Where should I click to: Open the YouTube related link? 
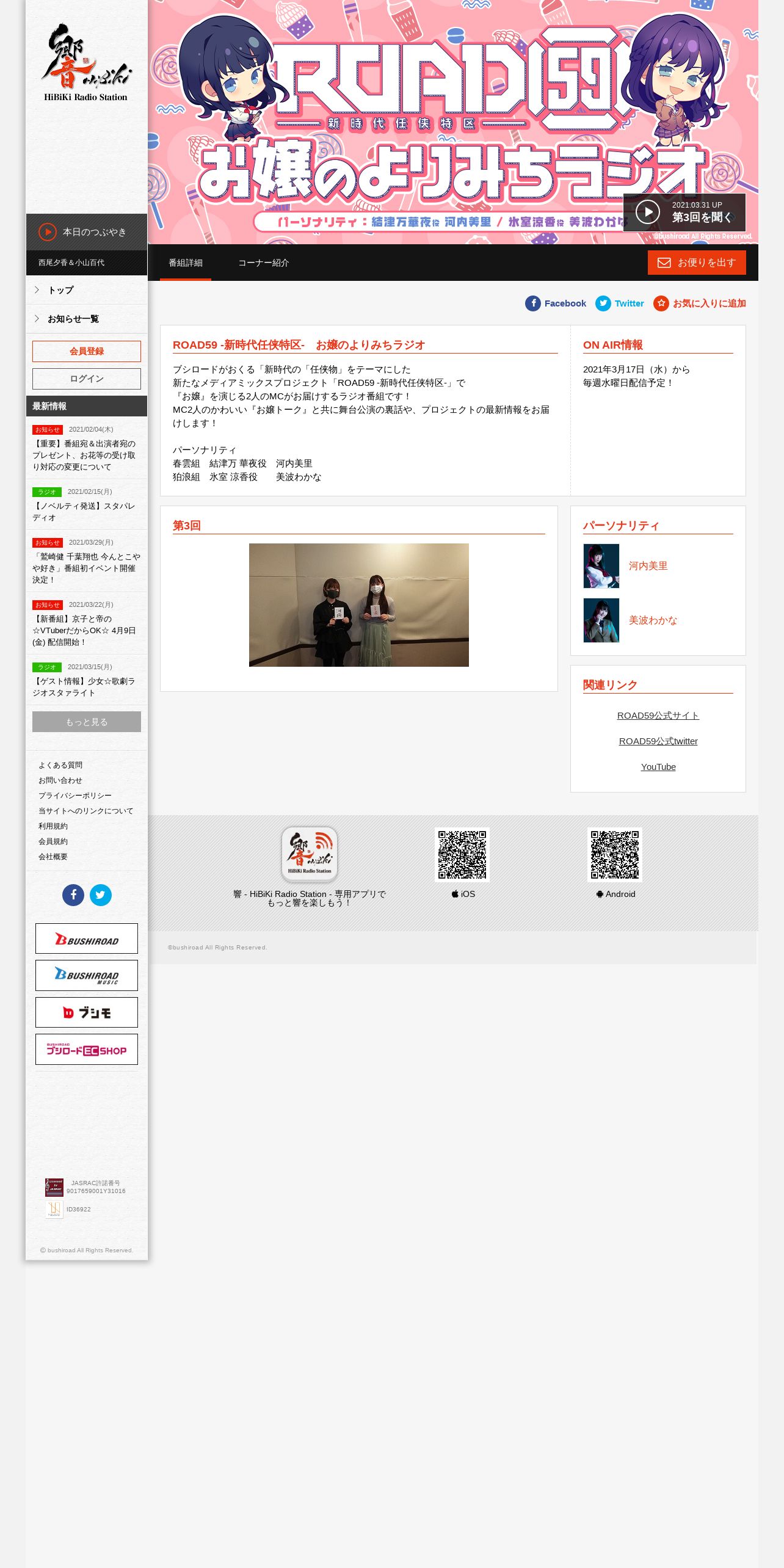click(658, 767)
